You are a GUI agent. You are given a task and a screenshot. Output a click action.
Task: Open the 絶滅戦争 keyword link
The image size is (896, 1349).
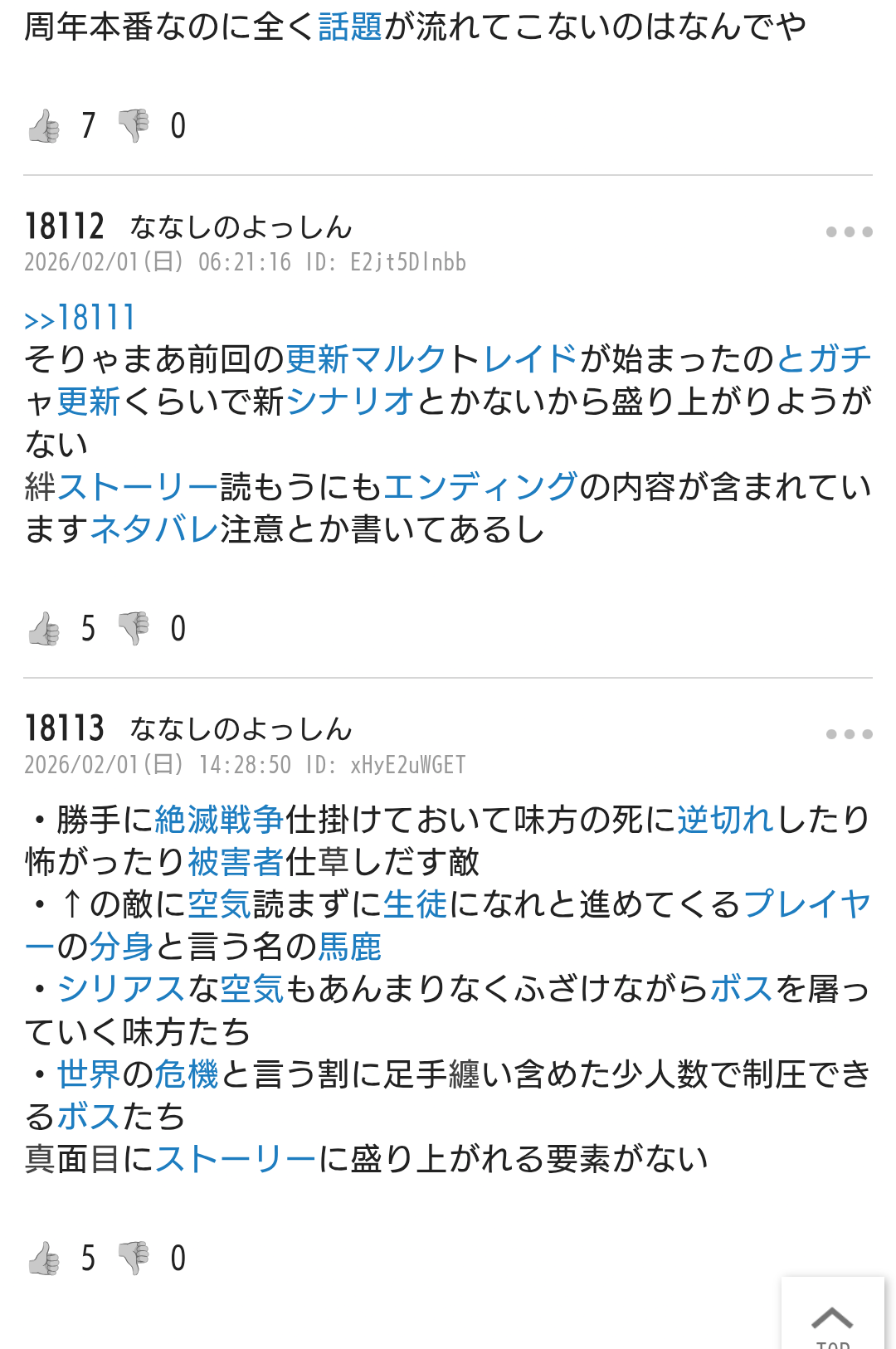click(219, 820)
